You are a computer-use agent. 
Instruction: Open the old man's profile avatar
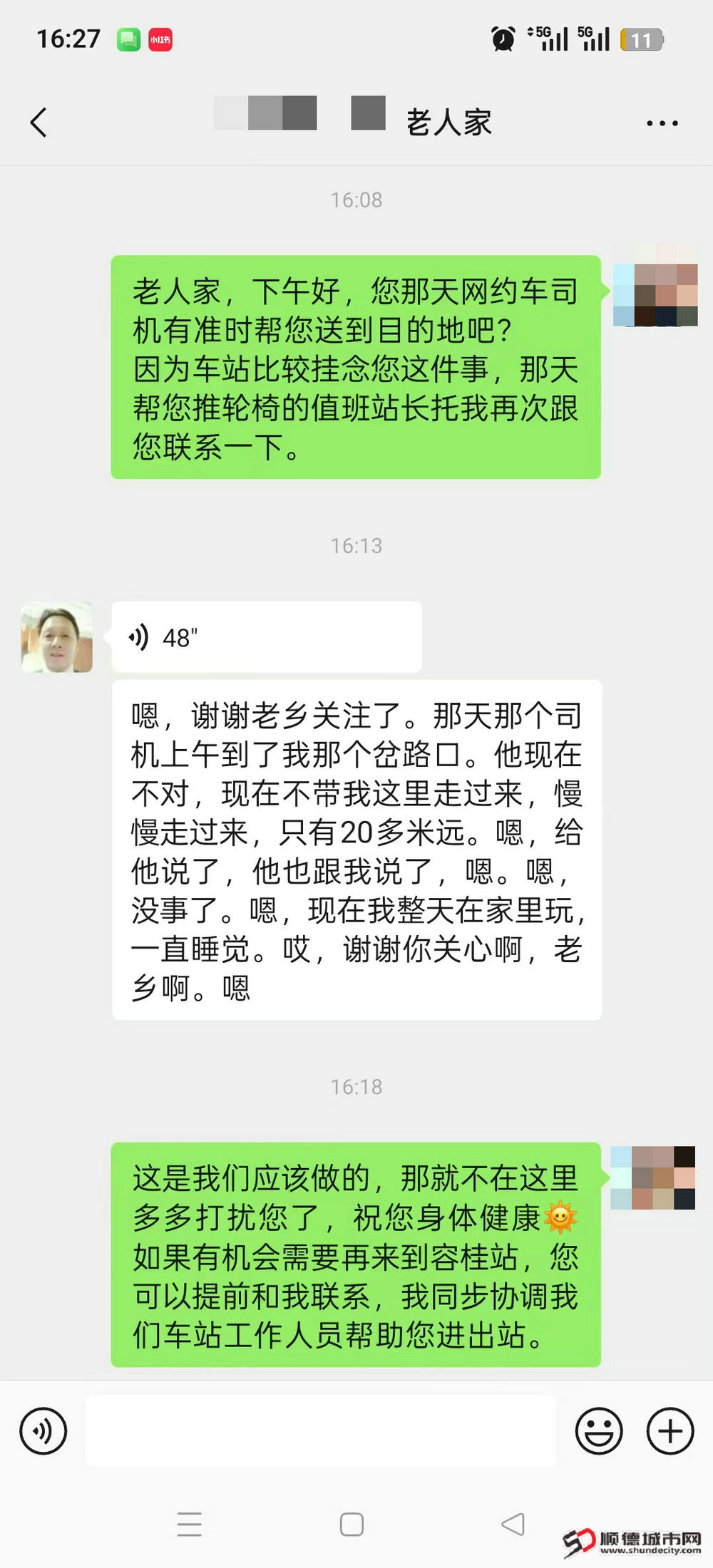pyautogui.click(x=57, y=636)
